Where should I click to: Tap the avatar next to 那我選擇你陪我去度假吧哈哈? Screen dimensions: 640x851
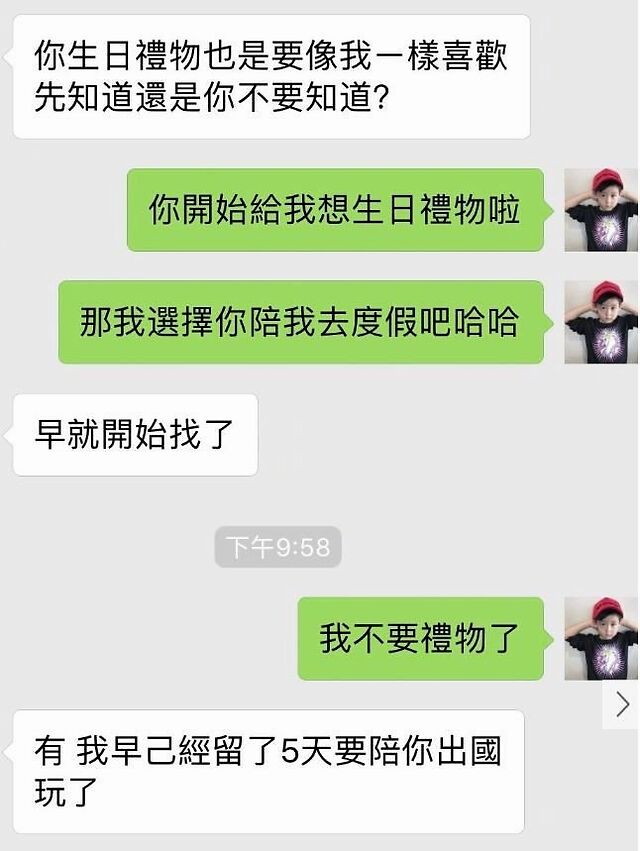(601, 322)
